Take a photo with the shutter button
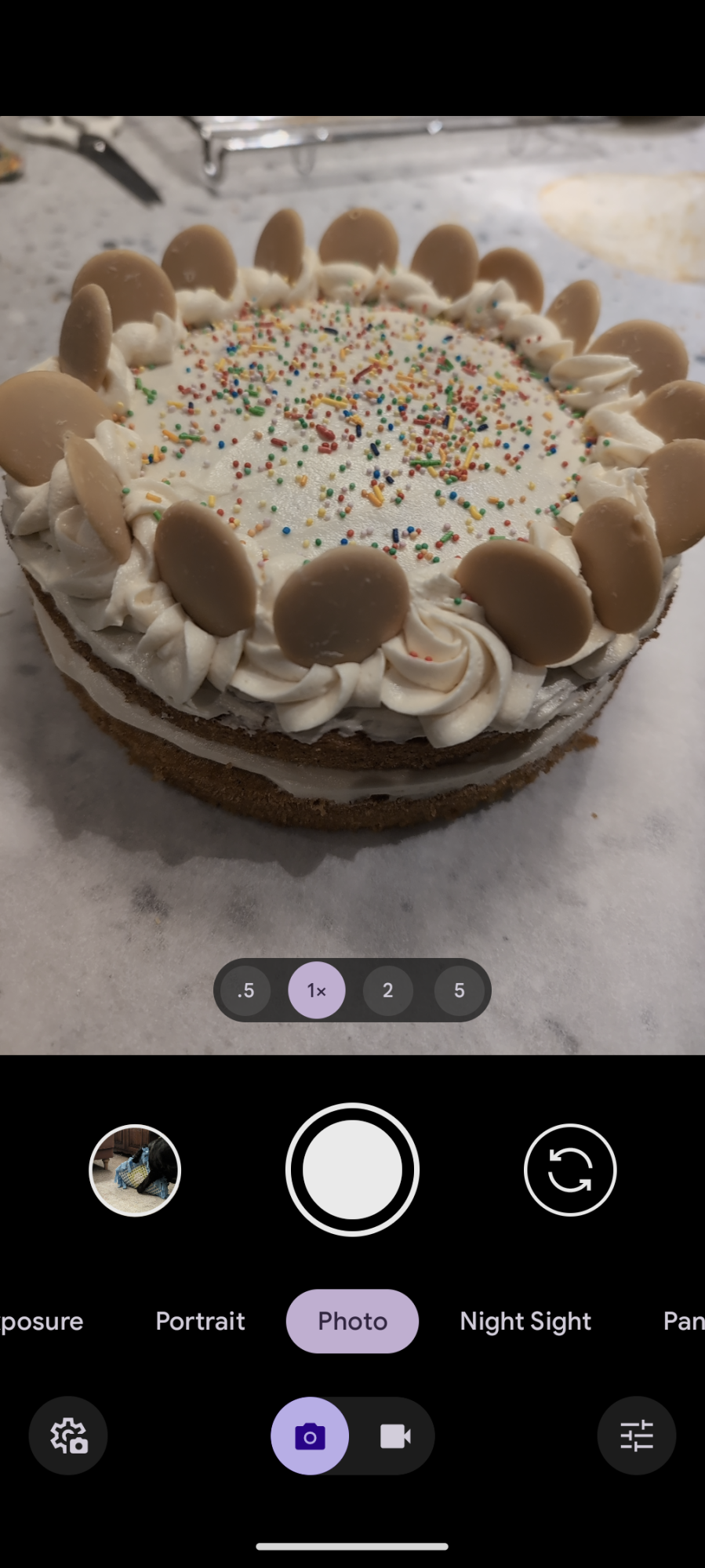705x1568 pixels. tap(352, 1170)
